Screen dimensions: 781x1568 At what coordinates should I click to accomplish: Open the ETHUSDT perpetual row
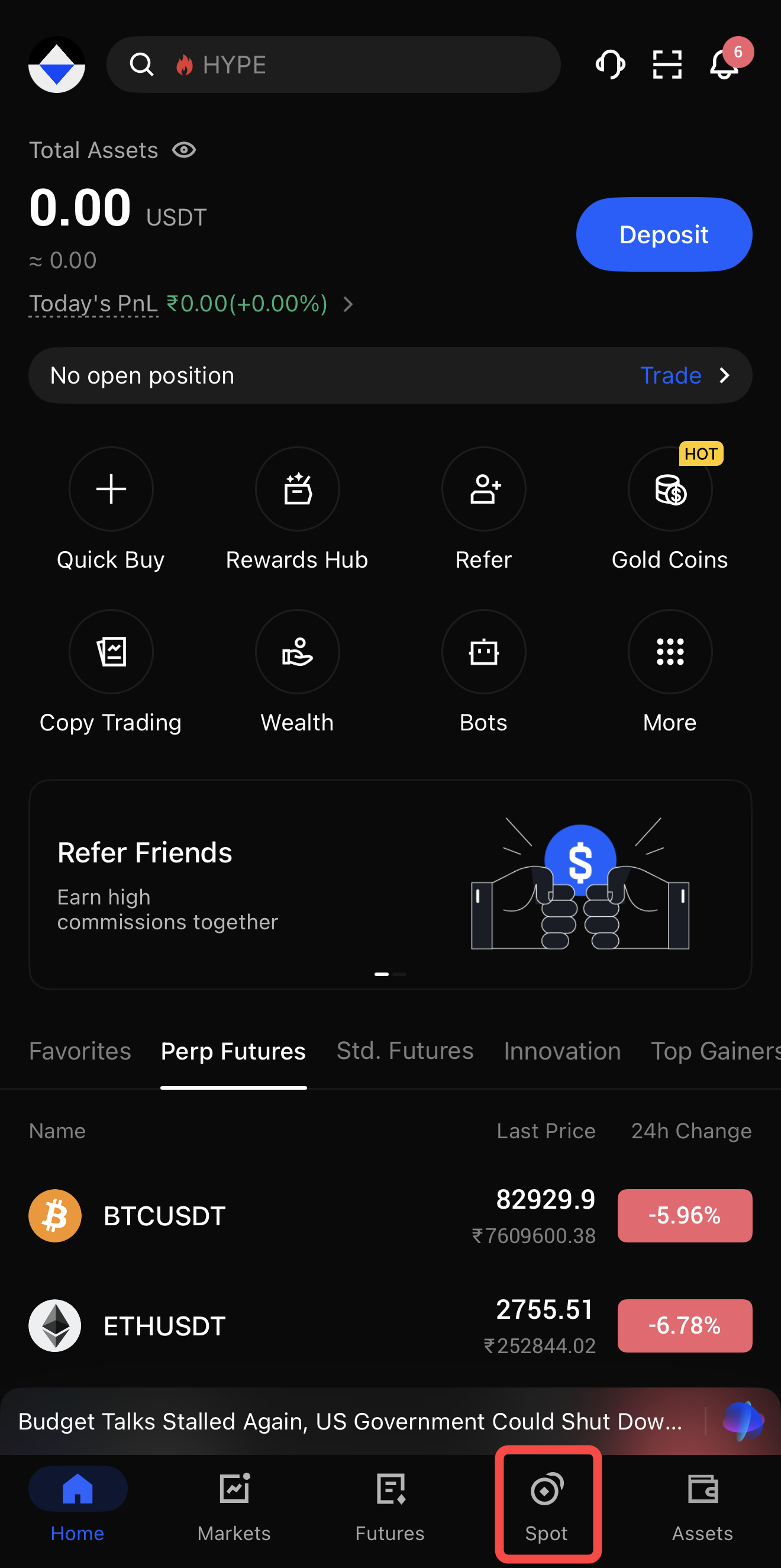pyautogui.click(x=390, y=1326)
